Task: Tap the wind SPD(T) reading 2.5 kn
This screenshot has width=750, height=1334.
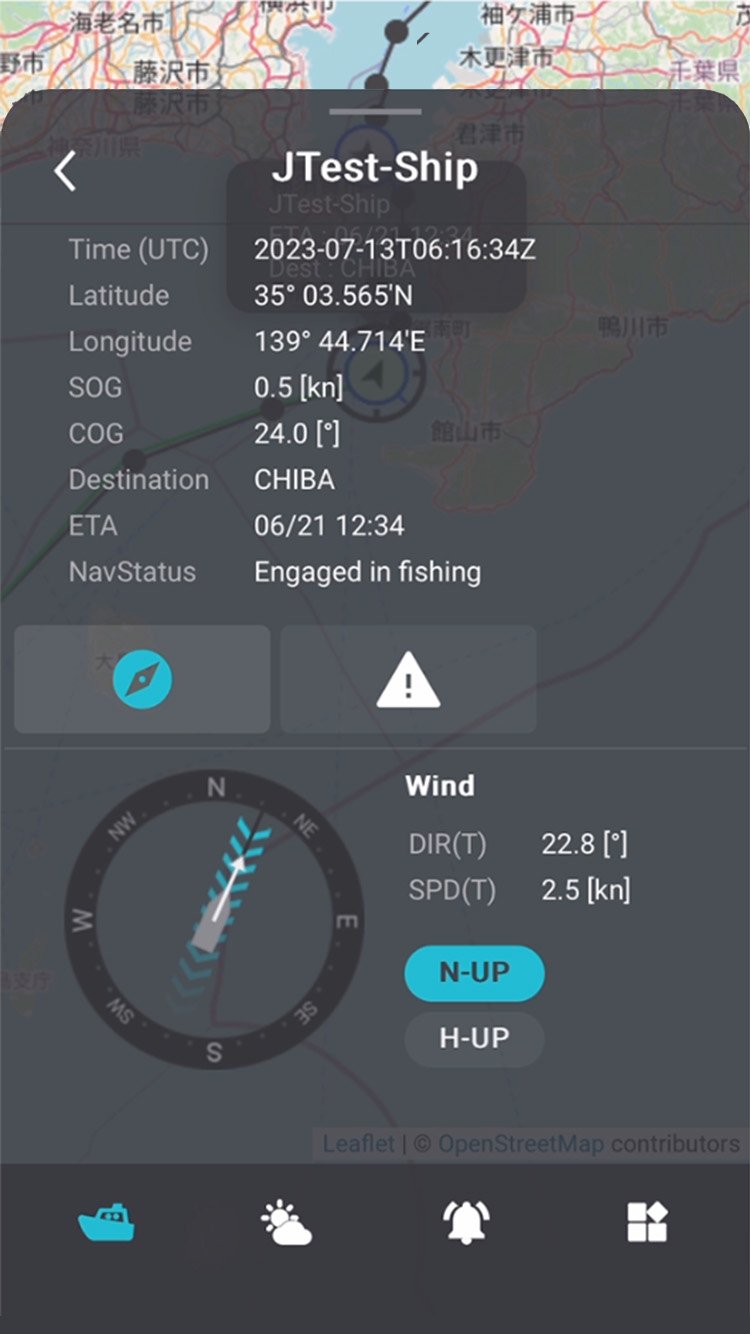Action: tap(583, 889)
